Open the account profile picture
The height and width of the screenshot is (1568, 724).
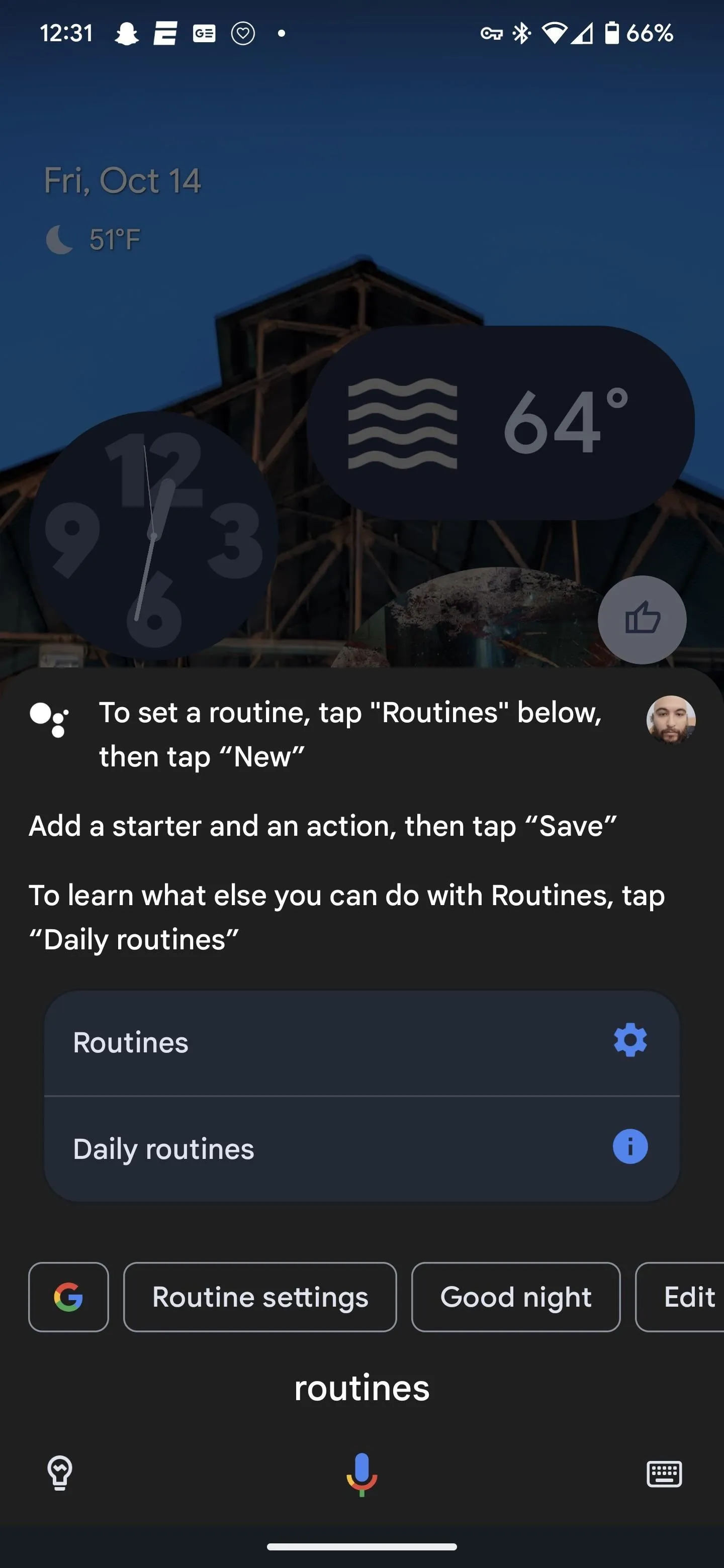point(671,720)
